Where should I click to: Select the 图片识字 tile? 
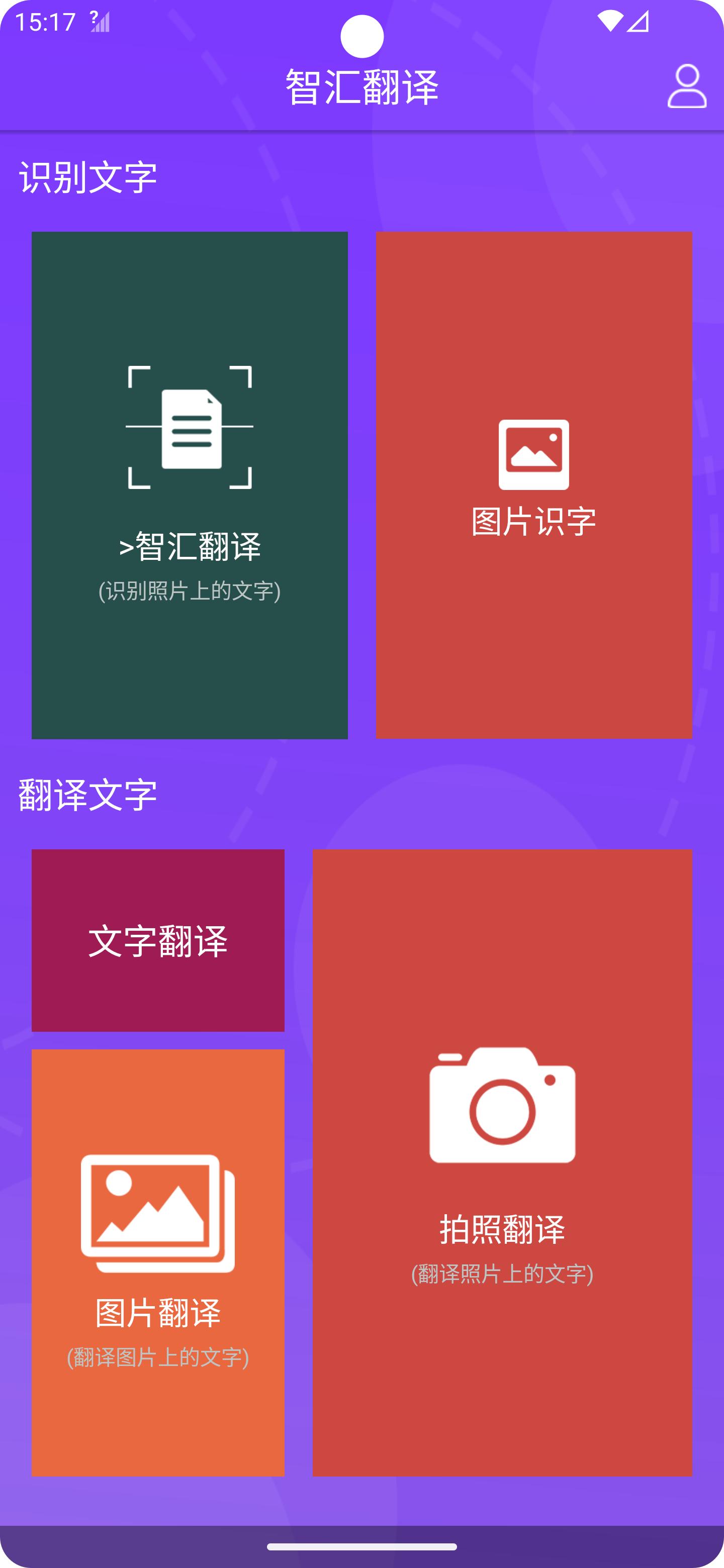tap(533, 484)
